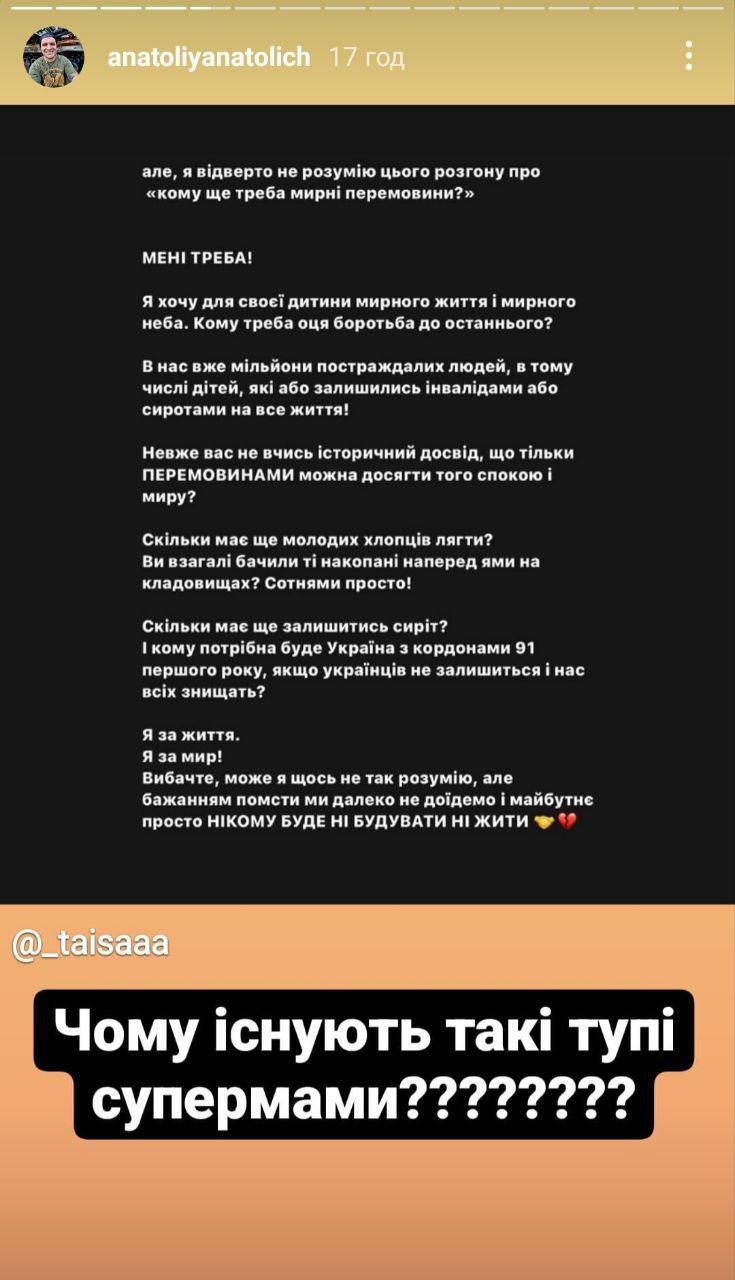
Task: Tap the anatoliyanatolich username
Action: click(209, 57)
